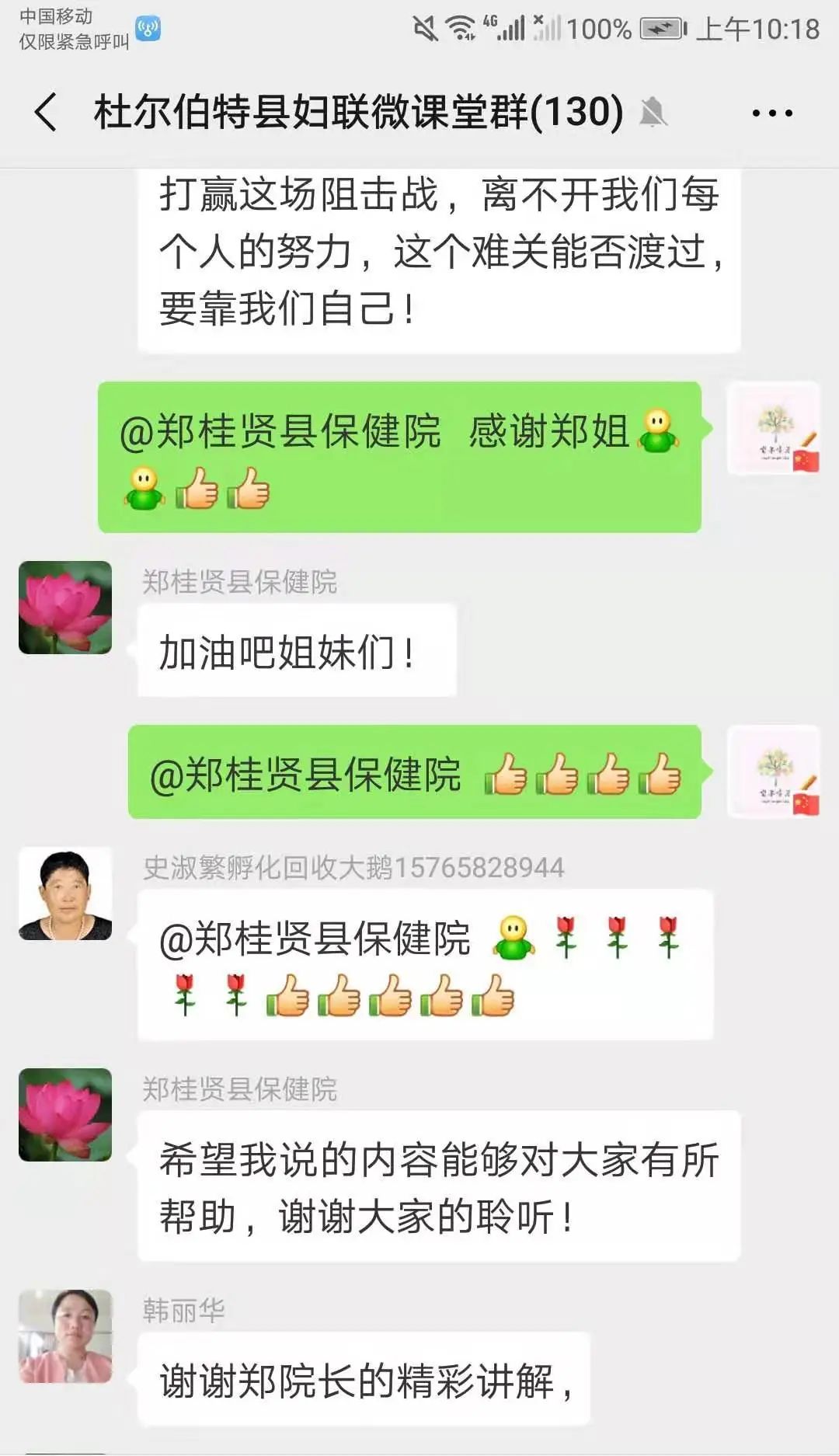The height and width of the screenshot is (1456, 839).
Task: Open 郑桂贤县保健院's avatar beside 加油吧姐妹们
Action: tap(65, 608)
